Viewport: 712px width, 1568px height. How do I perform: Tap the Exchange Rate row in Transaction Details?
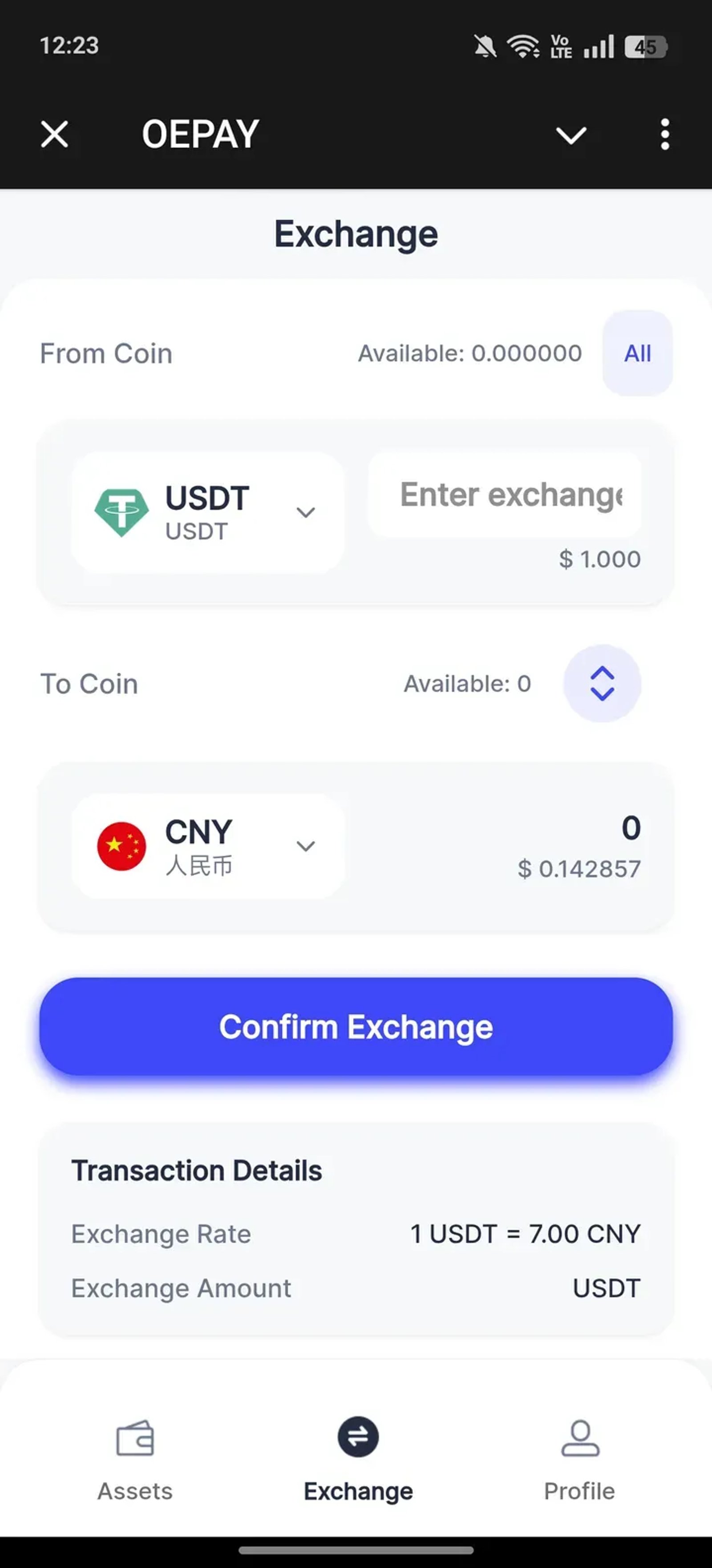click(x=356, y=1234)
